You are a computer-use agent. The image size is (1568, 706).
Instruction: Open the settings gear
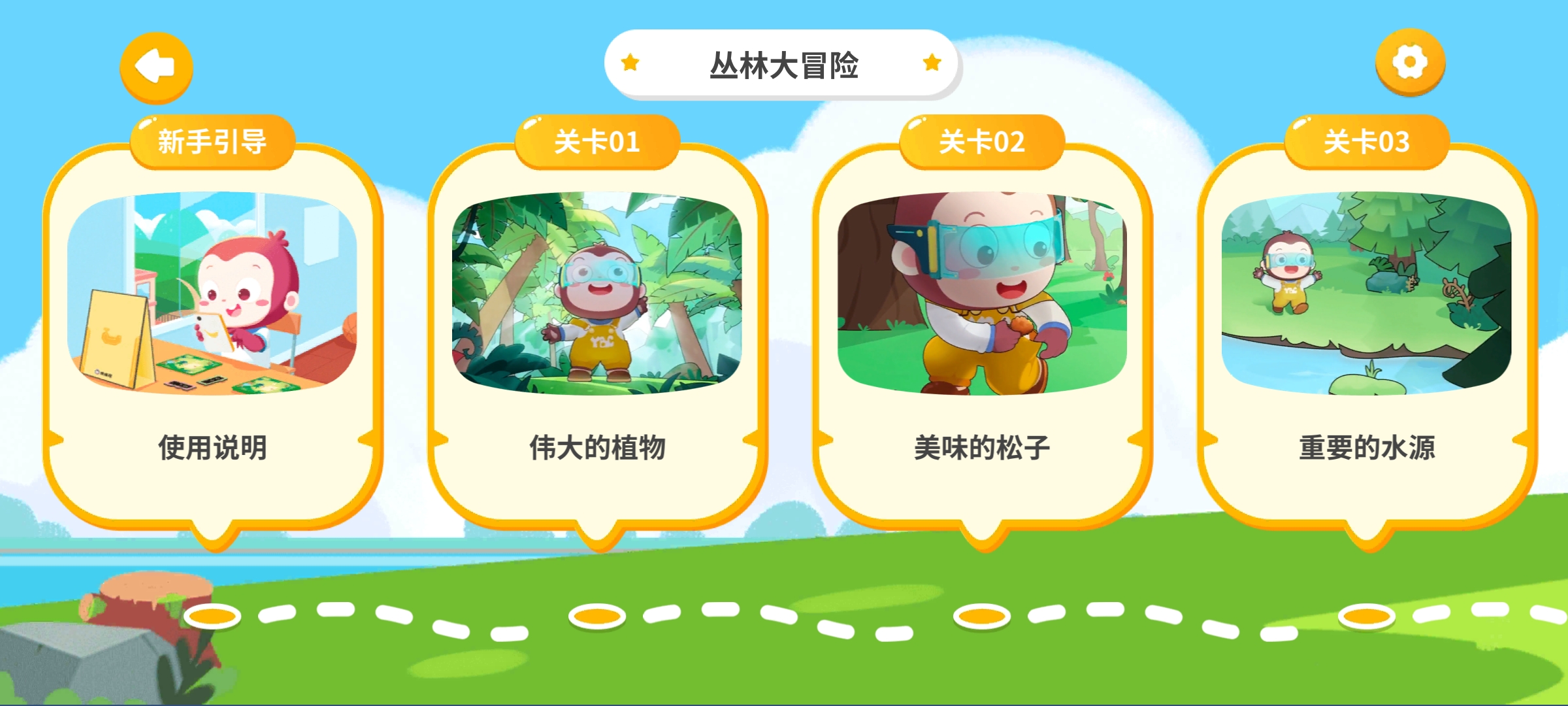point(1410,63)
